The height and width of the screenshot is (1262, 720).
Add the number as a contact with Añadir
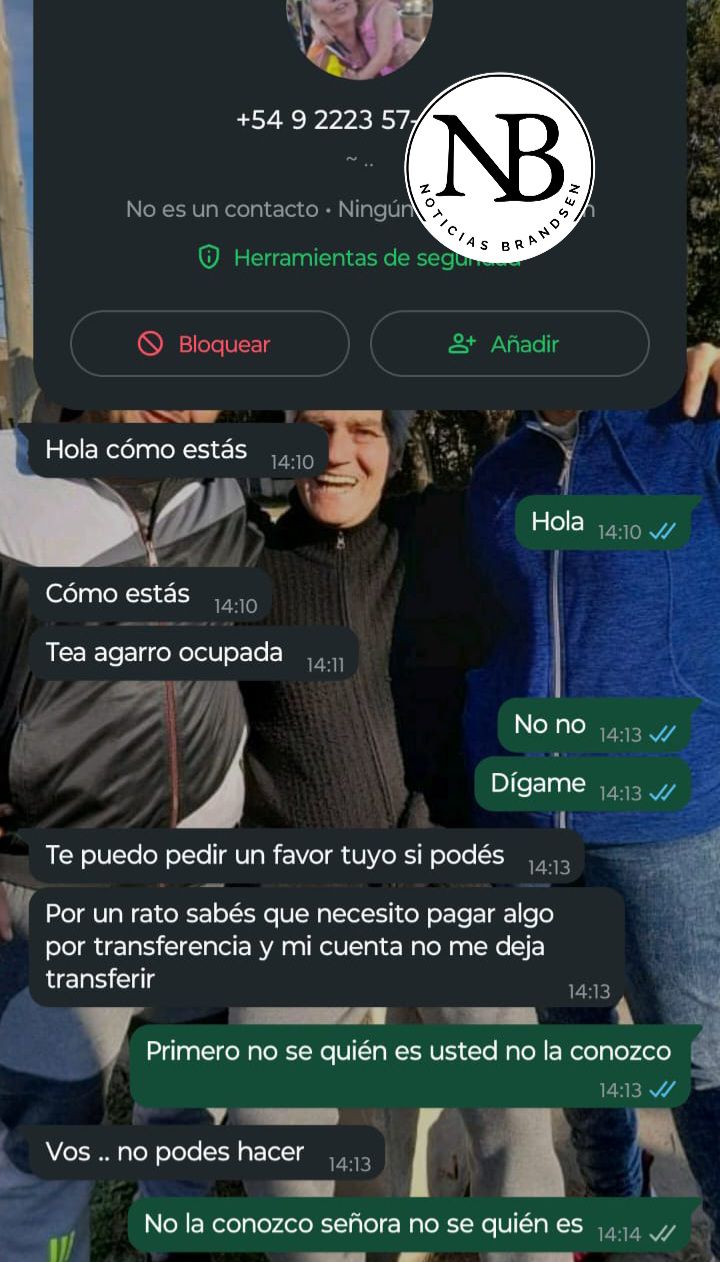509,344
